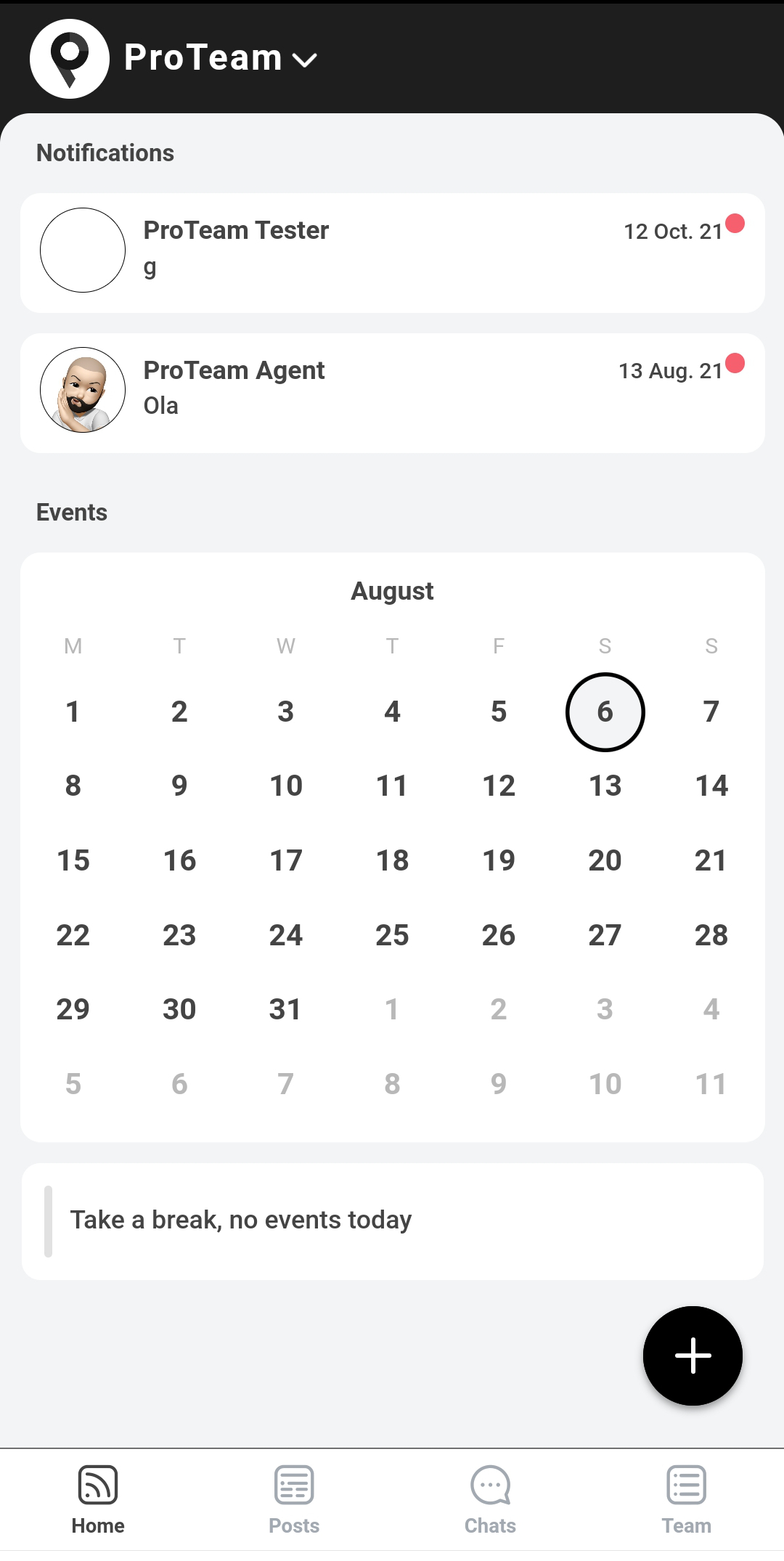Screen dimensions: 784x1561
Task: Choose August 20 in the calendar
Action: pyautogui.click(x=605, y=860)
